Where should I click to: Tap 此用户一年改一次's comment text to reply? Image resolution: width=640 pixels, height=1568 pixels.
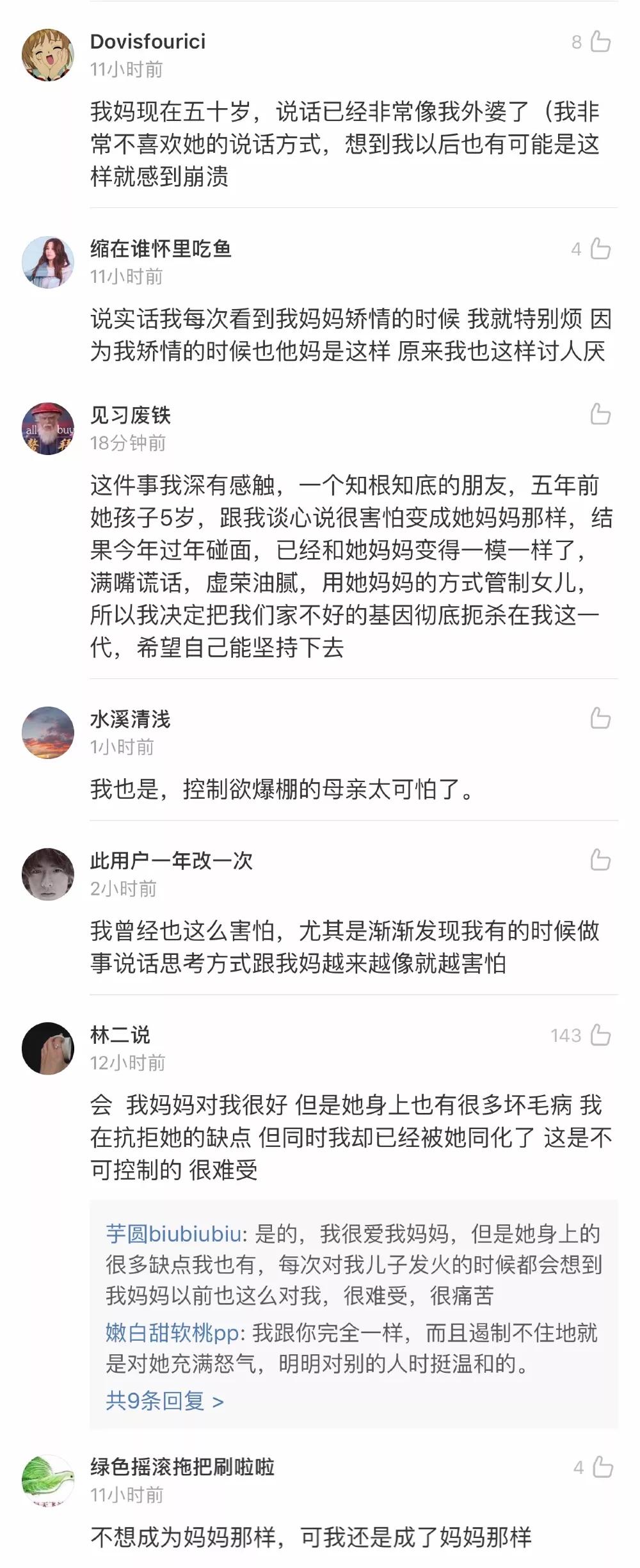[x=320, y=947]
